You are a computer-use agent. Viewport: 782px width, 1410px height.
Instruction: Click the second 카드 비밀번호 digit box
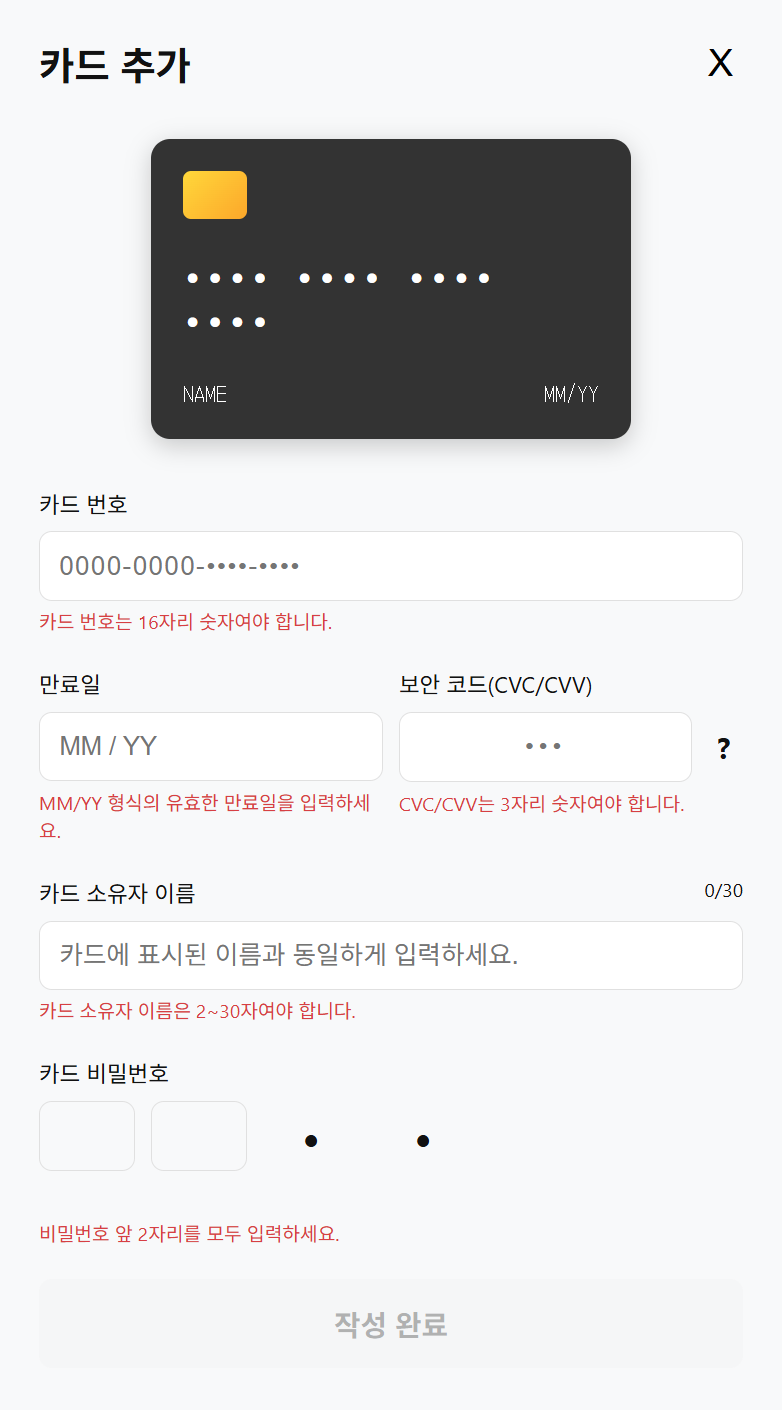[x=198, y=1136]
